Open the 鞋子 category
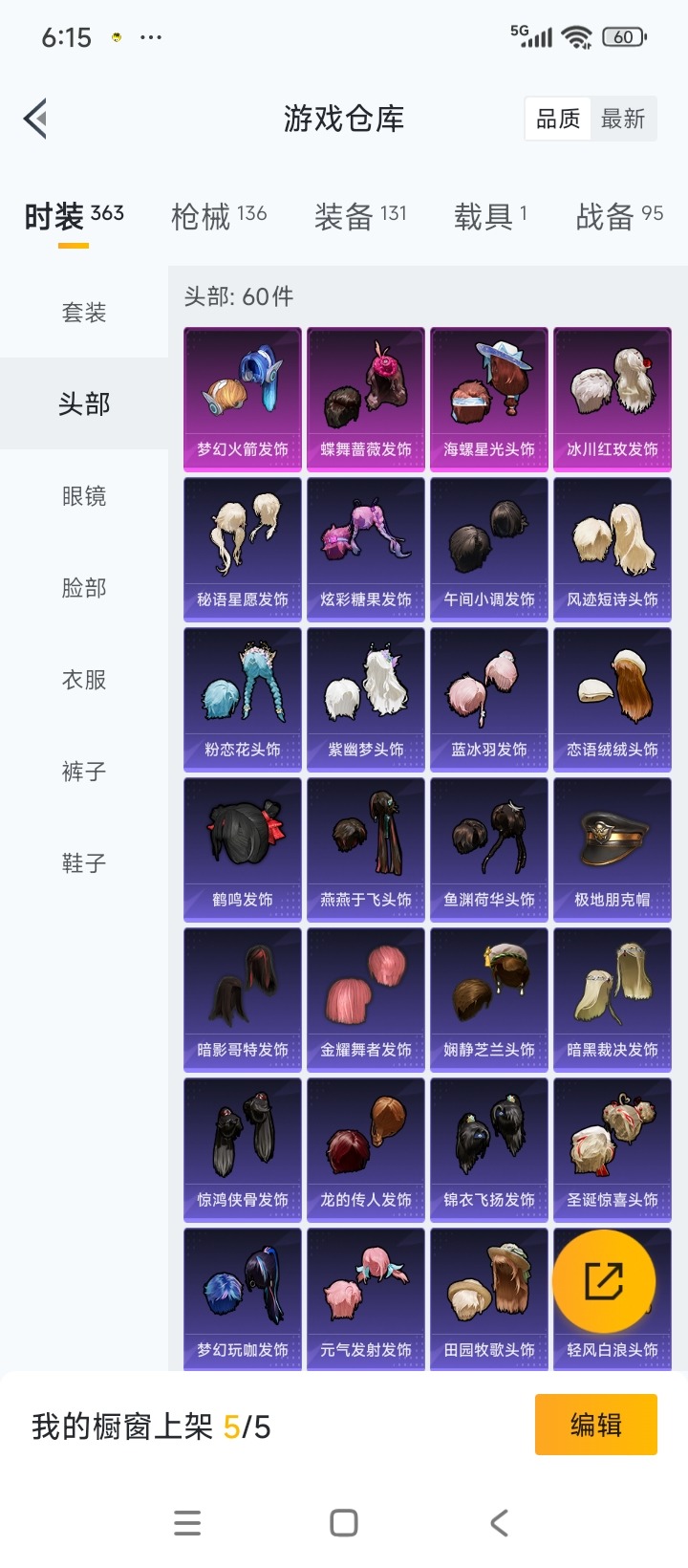Viewport: 688px width, 1568px height. (x=82, y=862)
